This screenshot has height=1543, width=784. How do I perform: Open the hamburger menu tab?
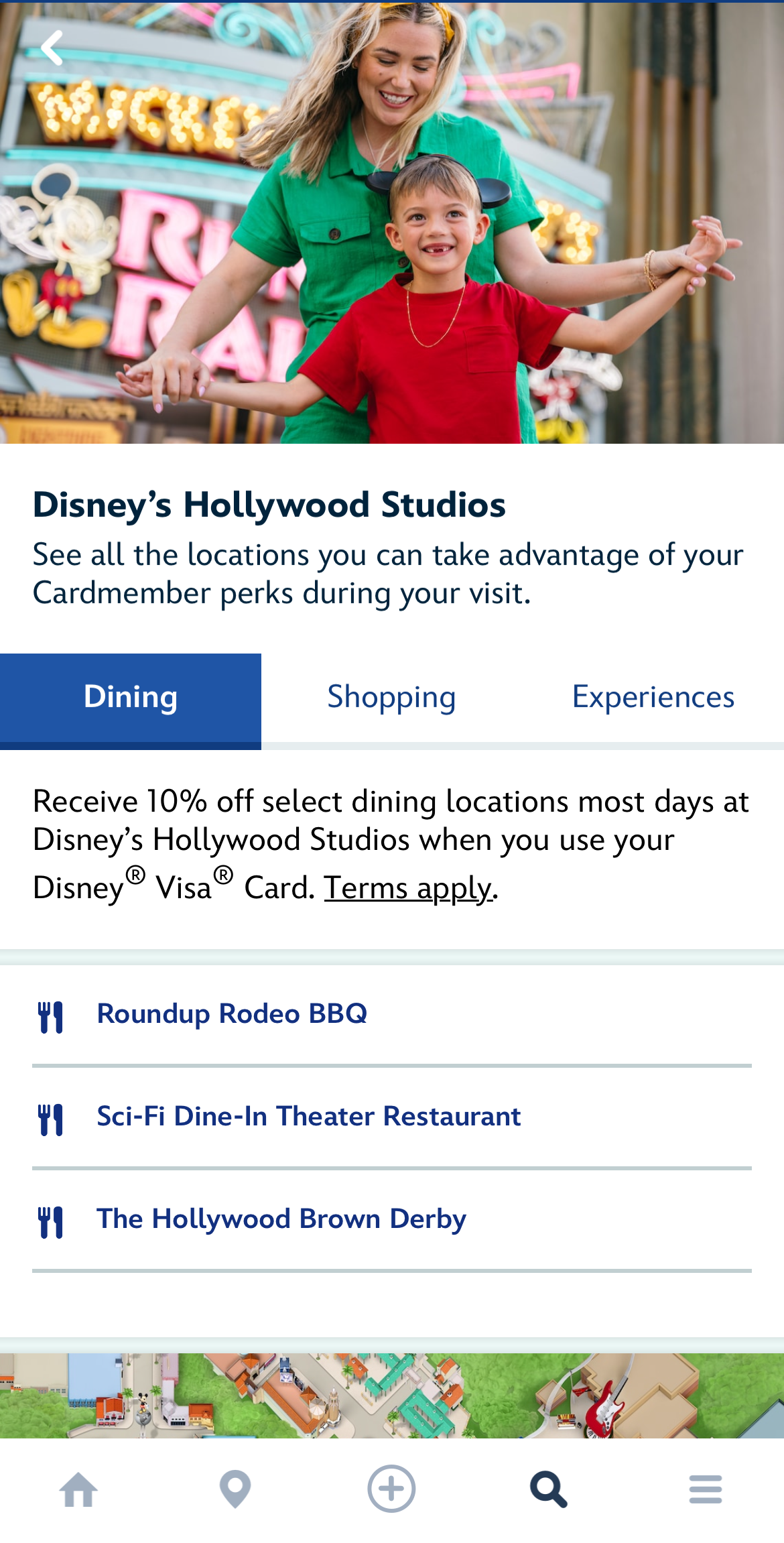(706, 1489)
